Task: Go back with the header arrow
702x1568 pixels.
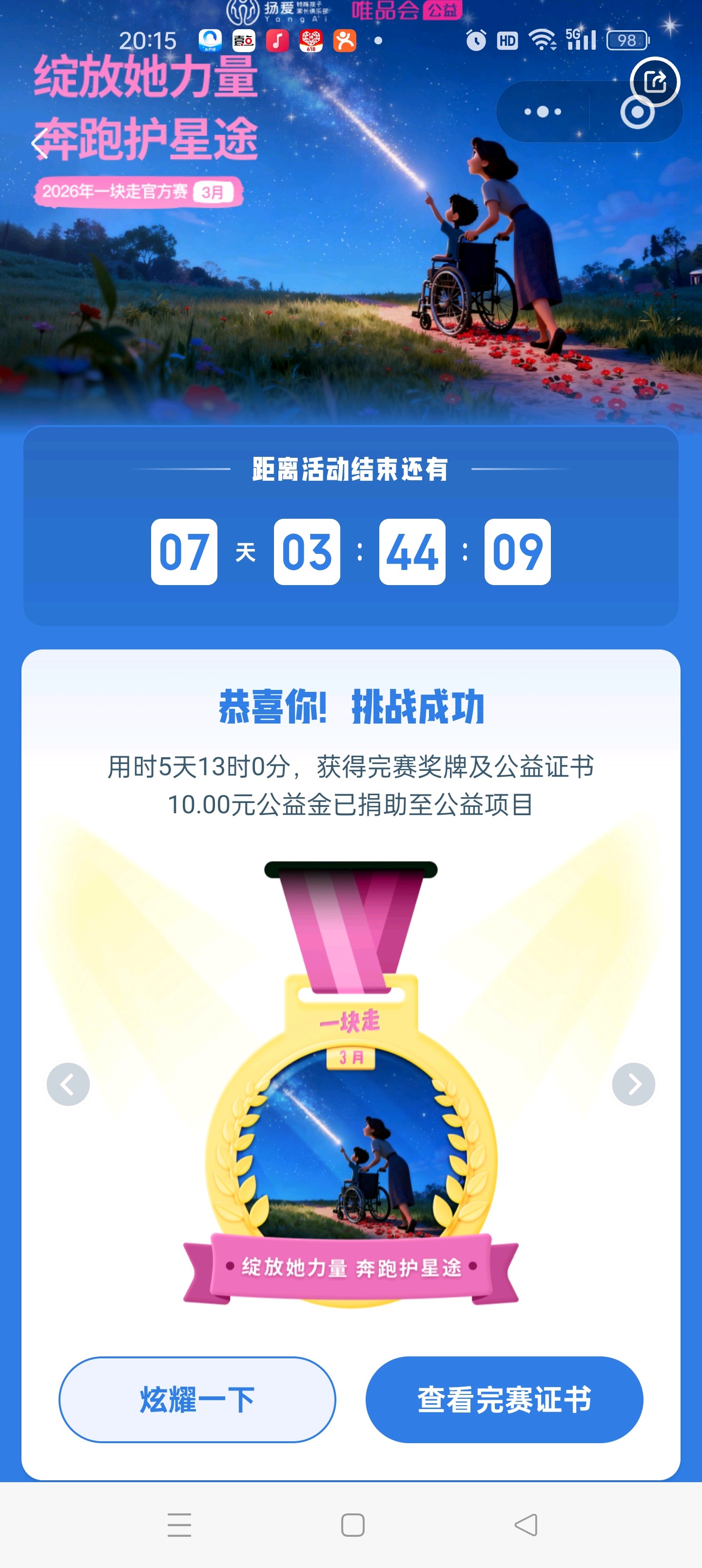Action: tap(40, 144)
